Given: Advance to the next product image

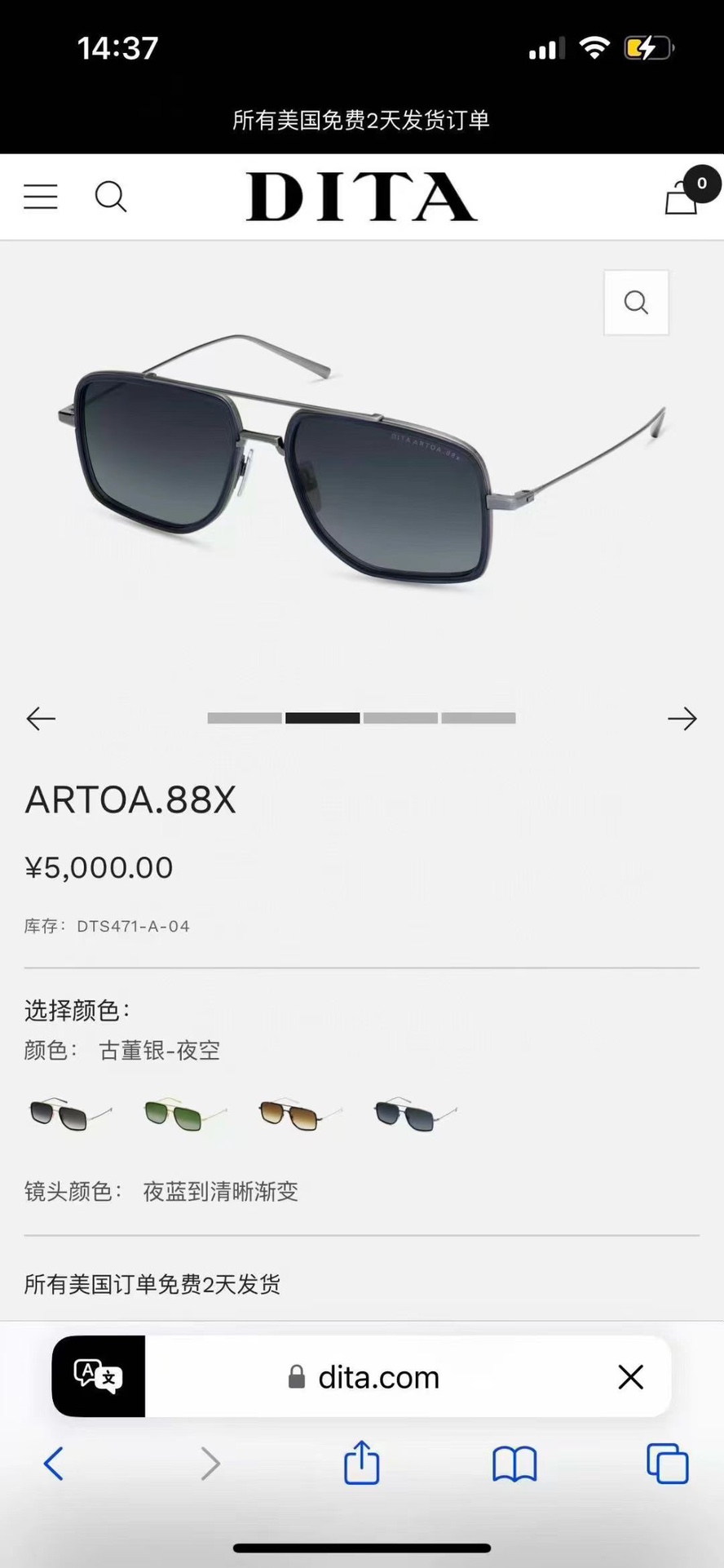Looking at the screenshot, I should coord(683,718).
